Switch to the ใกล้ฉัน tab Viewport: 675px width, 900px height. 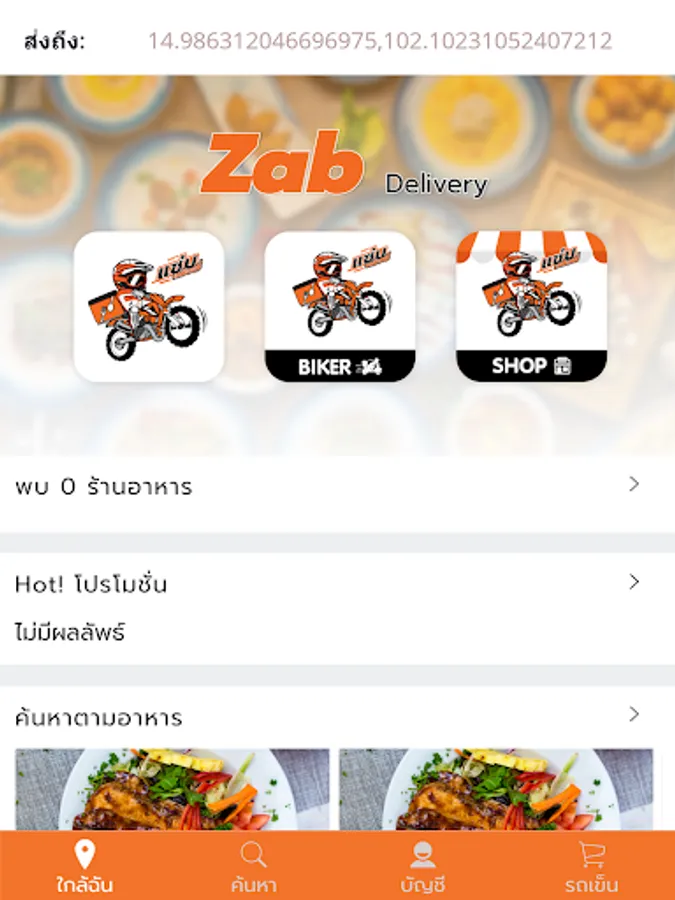(x=85, y=866)
